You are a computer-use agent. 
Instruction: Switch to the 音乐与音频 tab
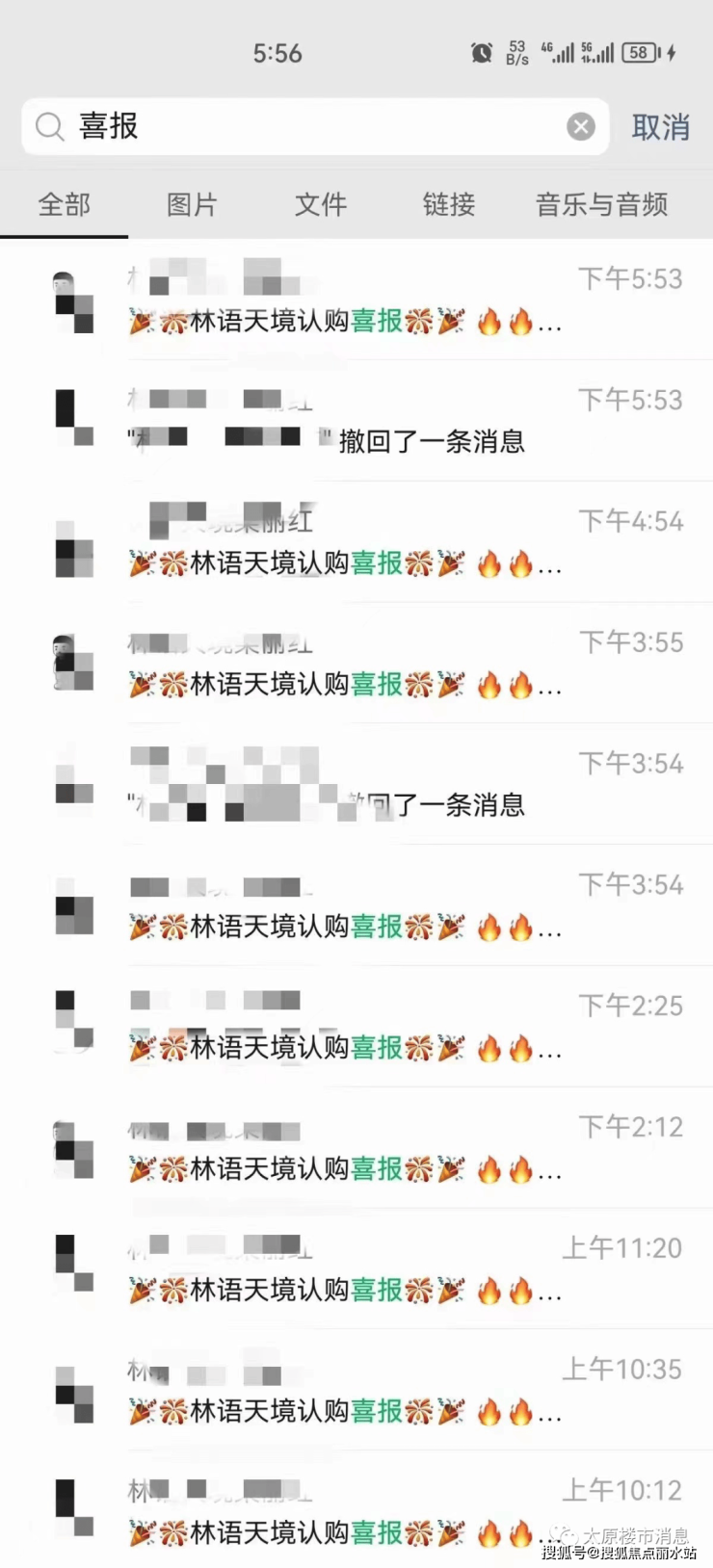[601, 204]
